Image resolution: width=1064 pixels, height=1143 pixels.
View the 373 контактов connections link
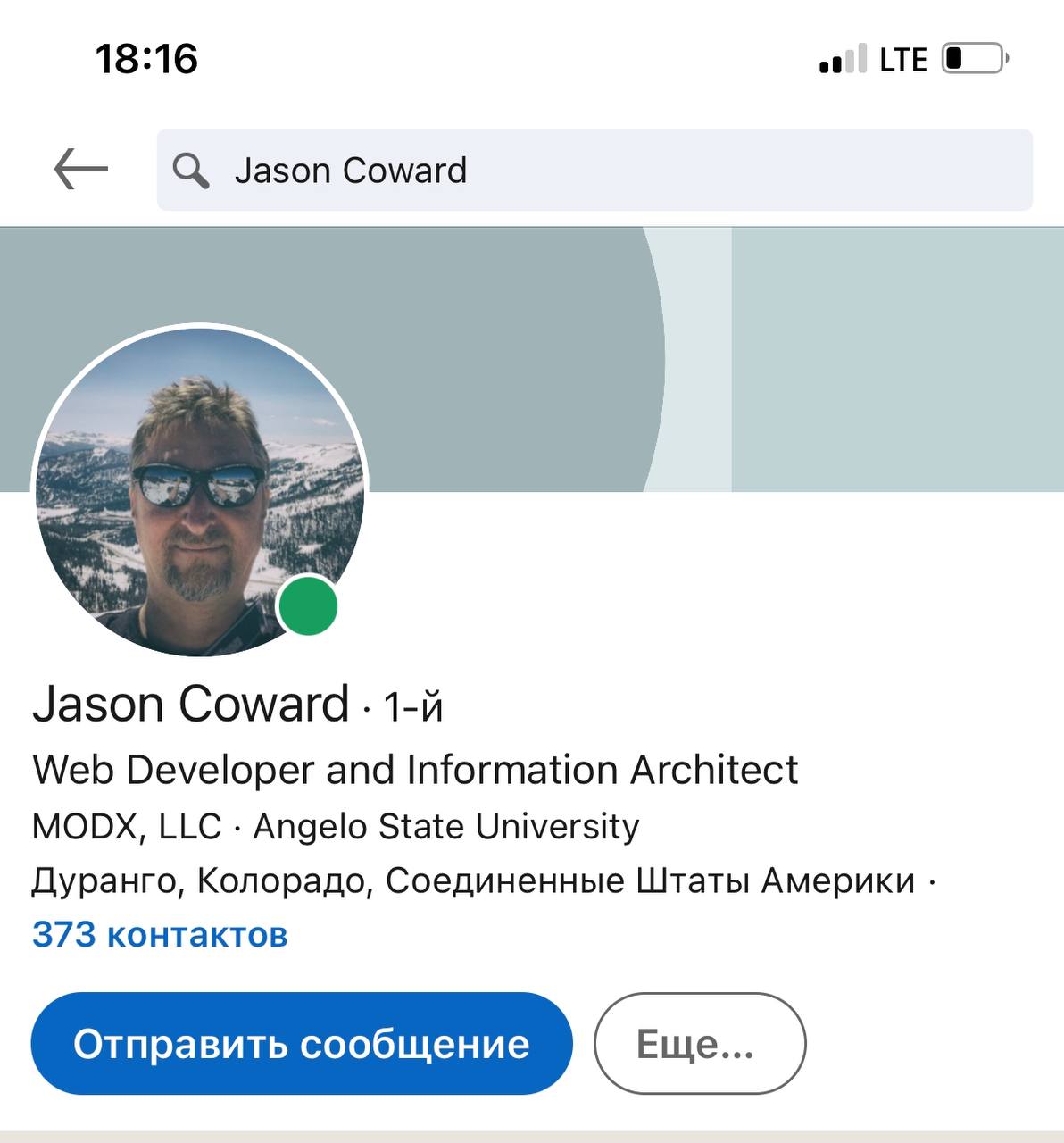(160, 935)
